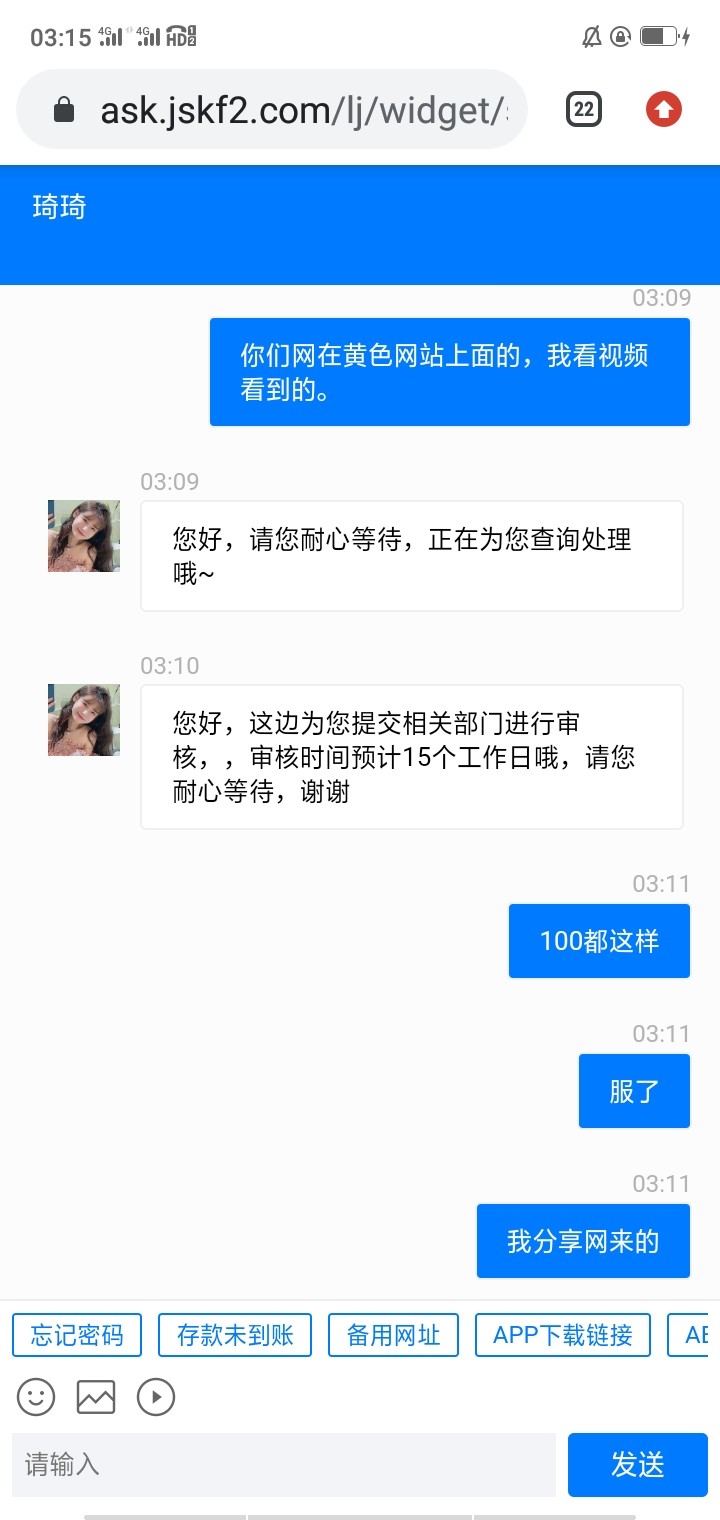Click the image upload icon
This screenshot has width=720, height=1520.
click(95, 1397)
